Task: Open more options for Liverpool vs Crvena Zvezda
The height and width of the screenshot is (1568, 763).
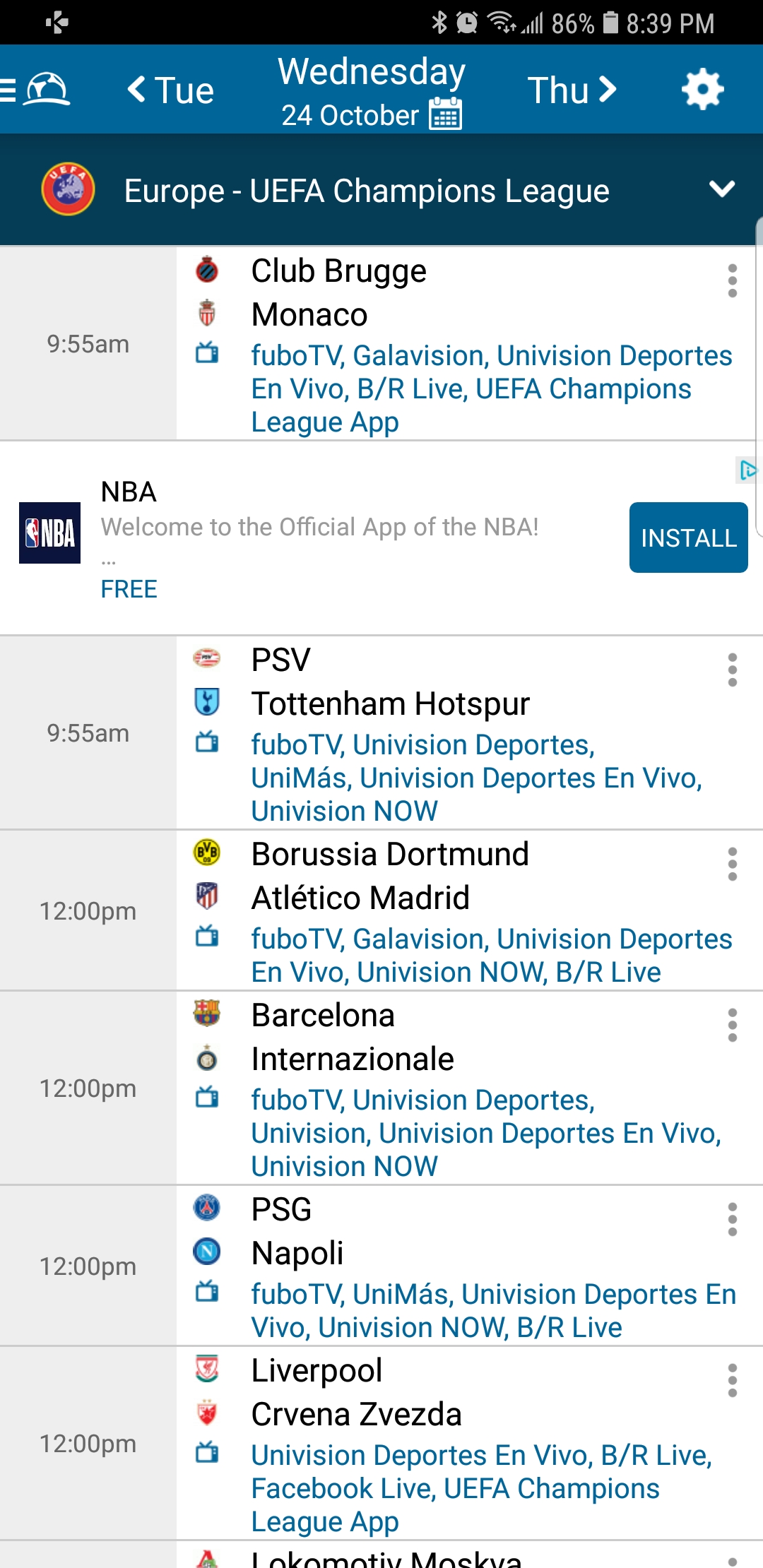Action: point(732,1380)
